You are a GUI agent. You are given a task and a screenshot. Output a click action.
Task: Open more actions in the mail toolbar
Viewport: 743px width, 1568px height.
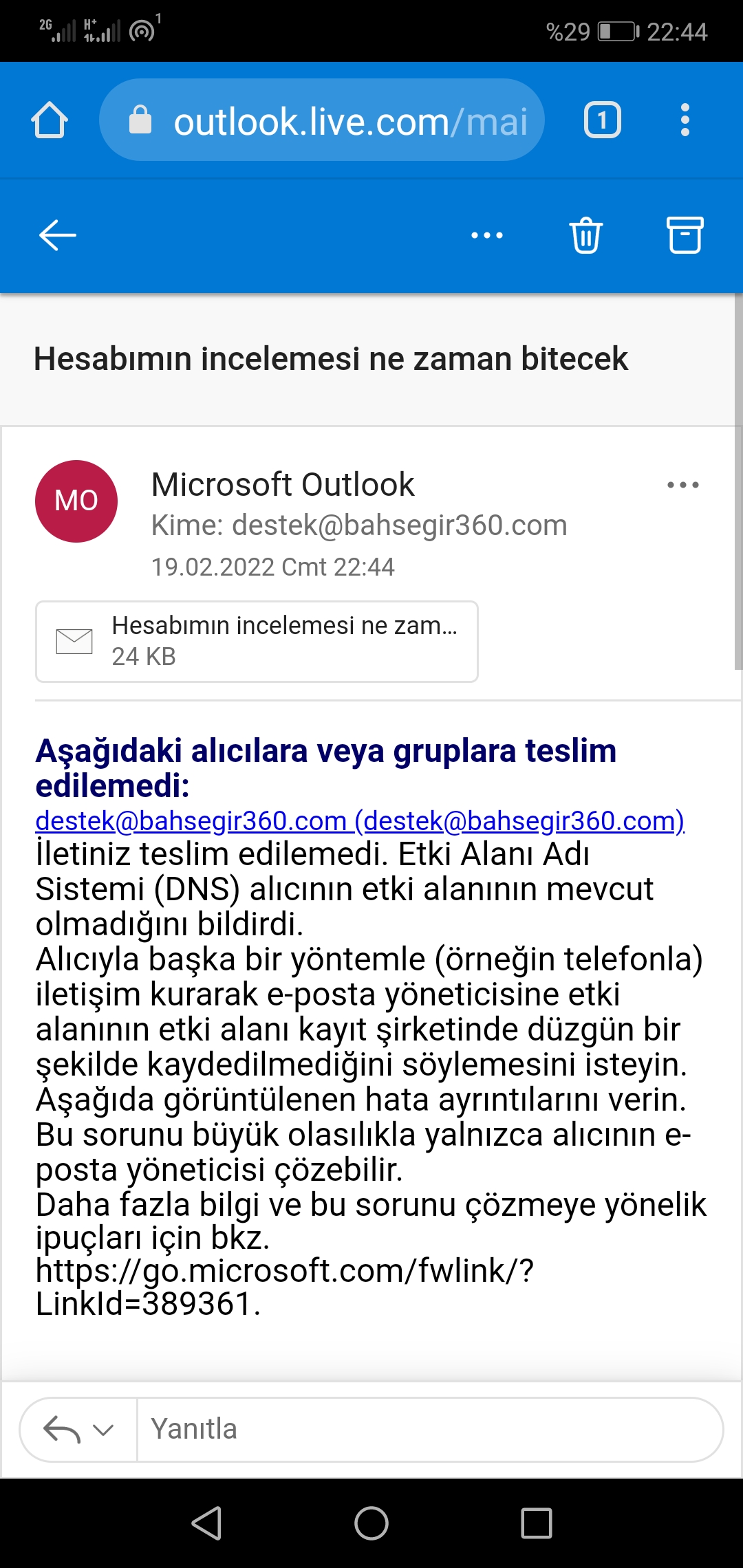coord(487,236)
